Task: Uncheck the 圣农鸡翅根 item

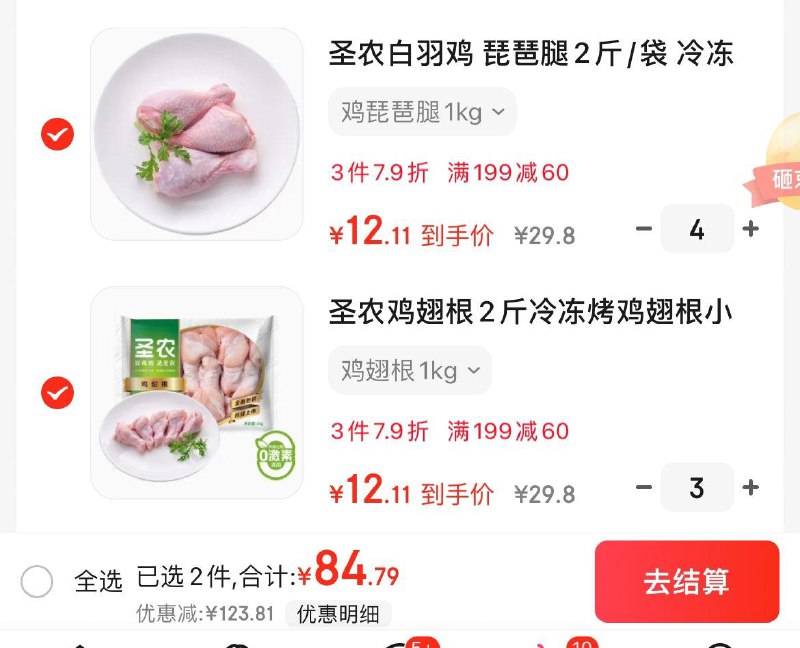Action: pyautogui.click(x=57, y=393)
